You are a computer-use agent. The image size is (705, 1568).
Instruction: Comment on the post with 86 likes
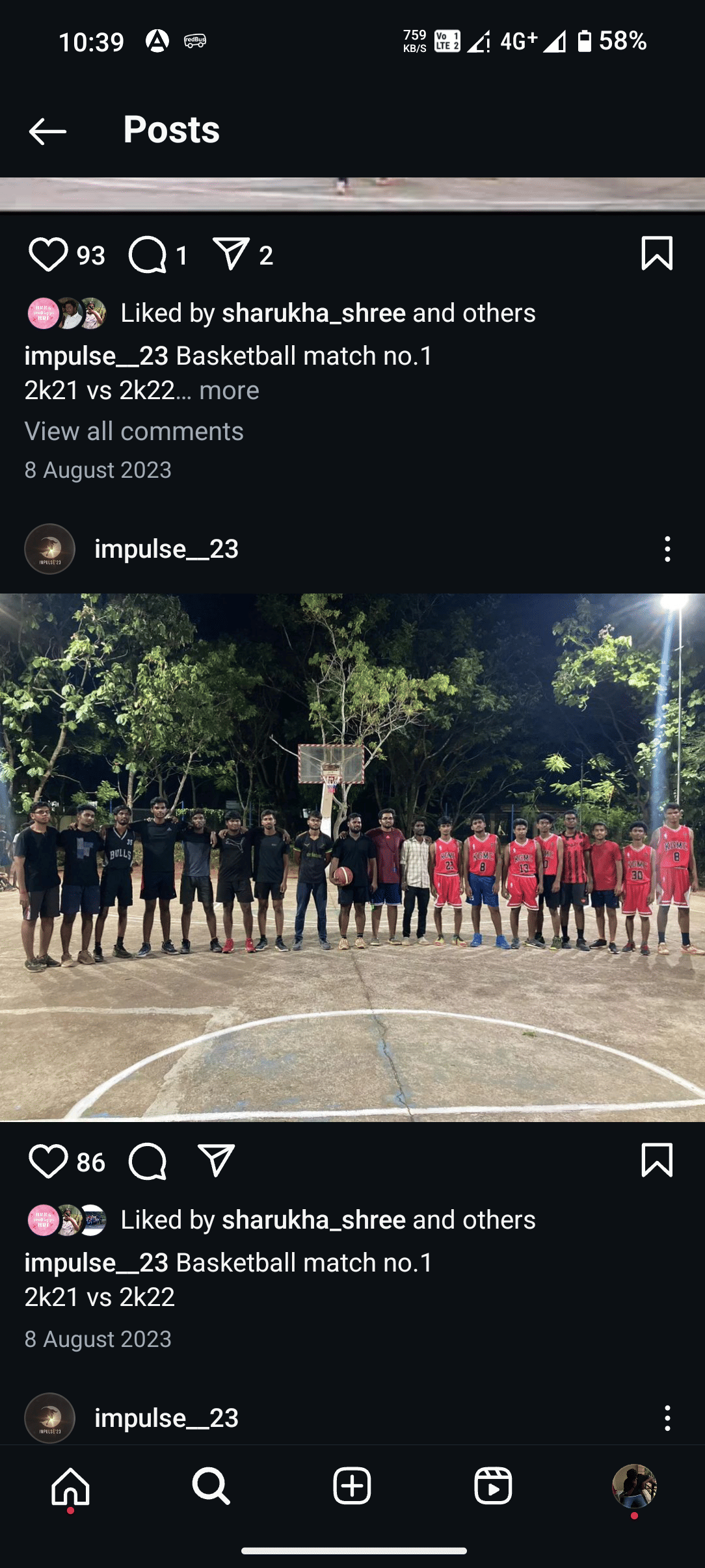click(x=148, y=1161)
